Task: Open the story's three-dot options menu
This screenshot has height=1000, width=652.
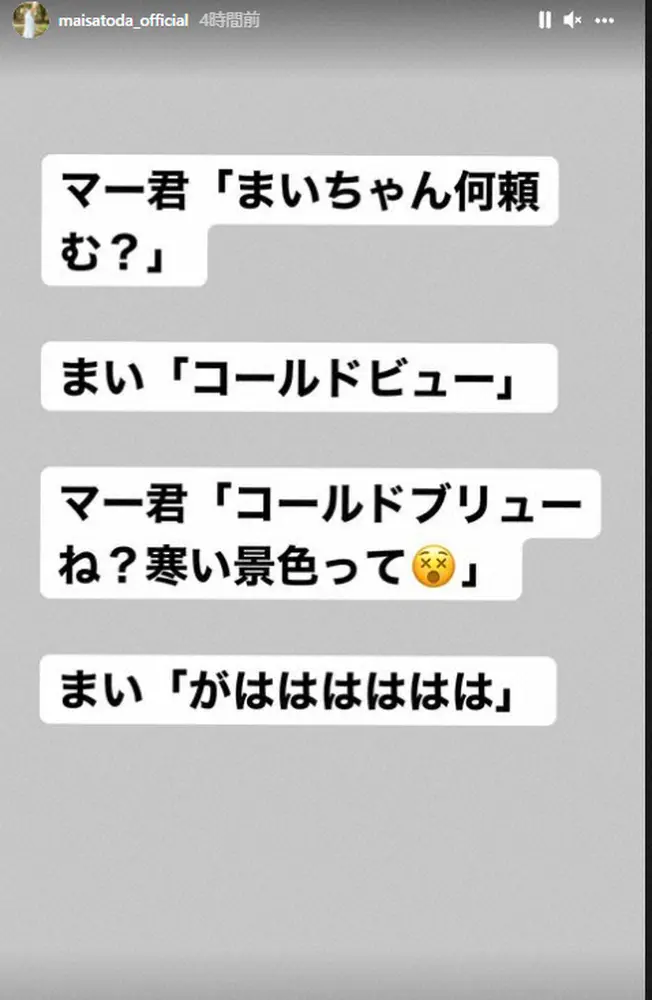Action: 602,20
